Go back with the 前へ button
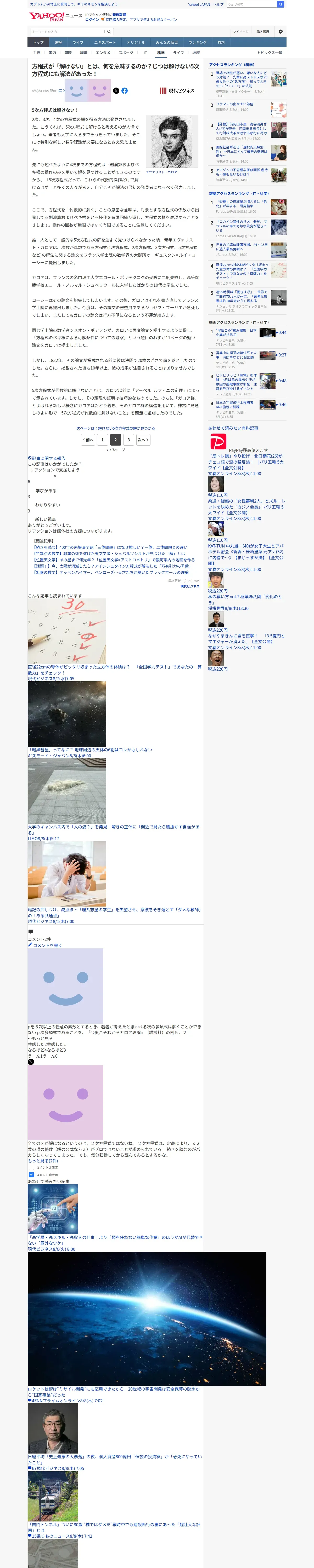 pyautogui.click(x=88, y=440)
